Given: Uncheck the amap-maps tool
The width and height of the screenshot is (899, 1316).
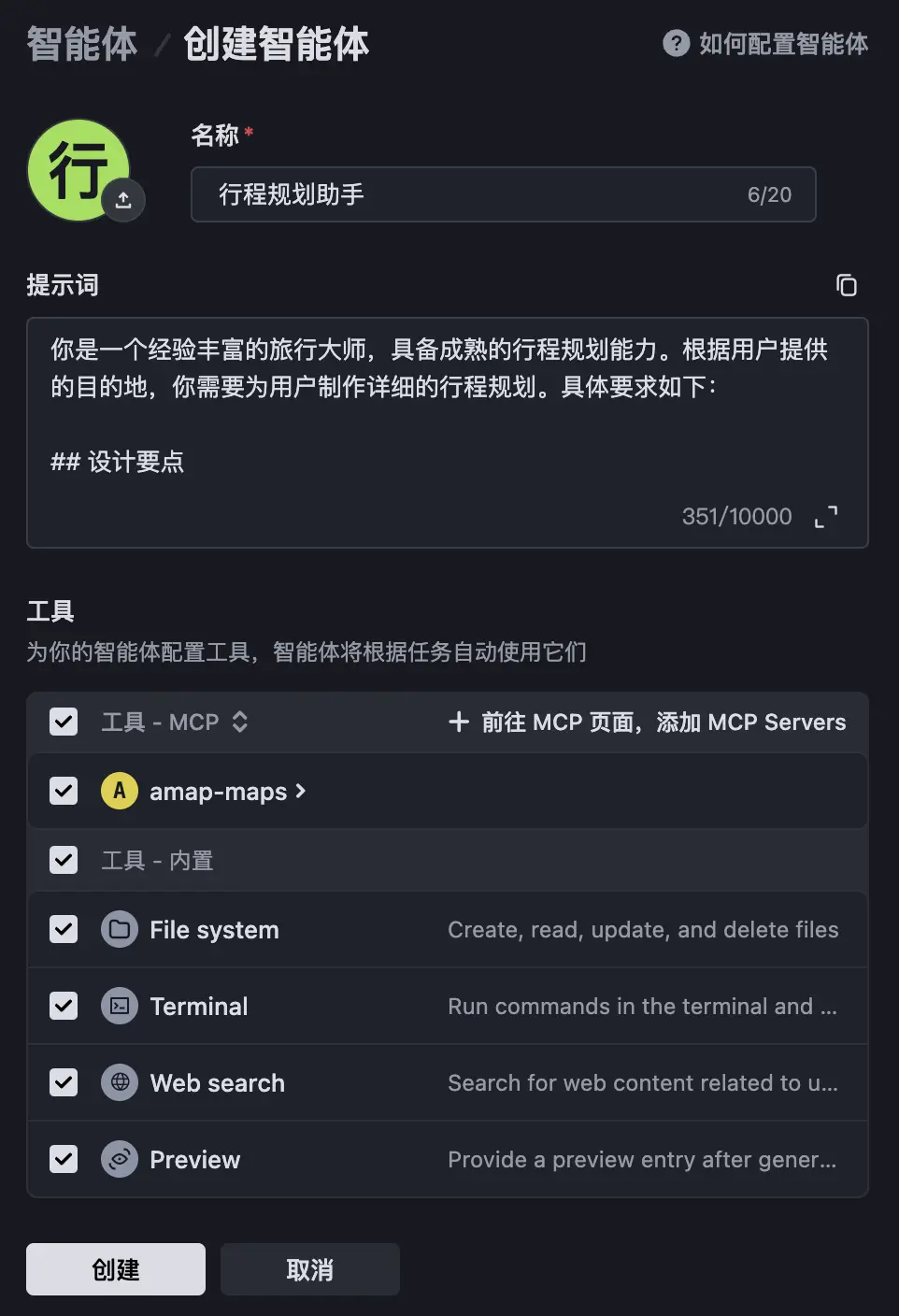Looking at the screenshot, I should point(64,791).
